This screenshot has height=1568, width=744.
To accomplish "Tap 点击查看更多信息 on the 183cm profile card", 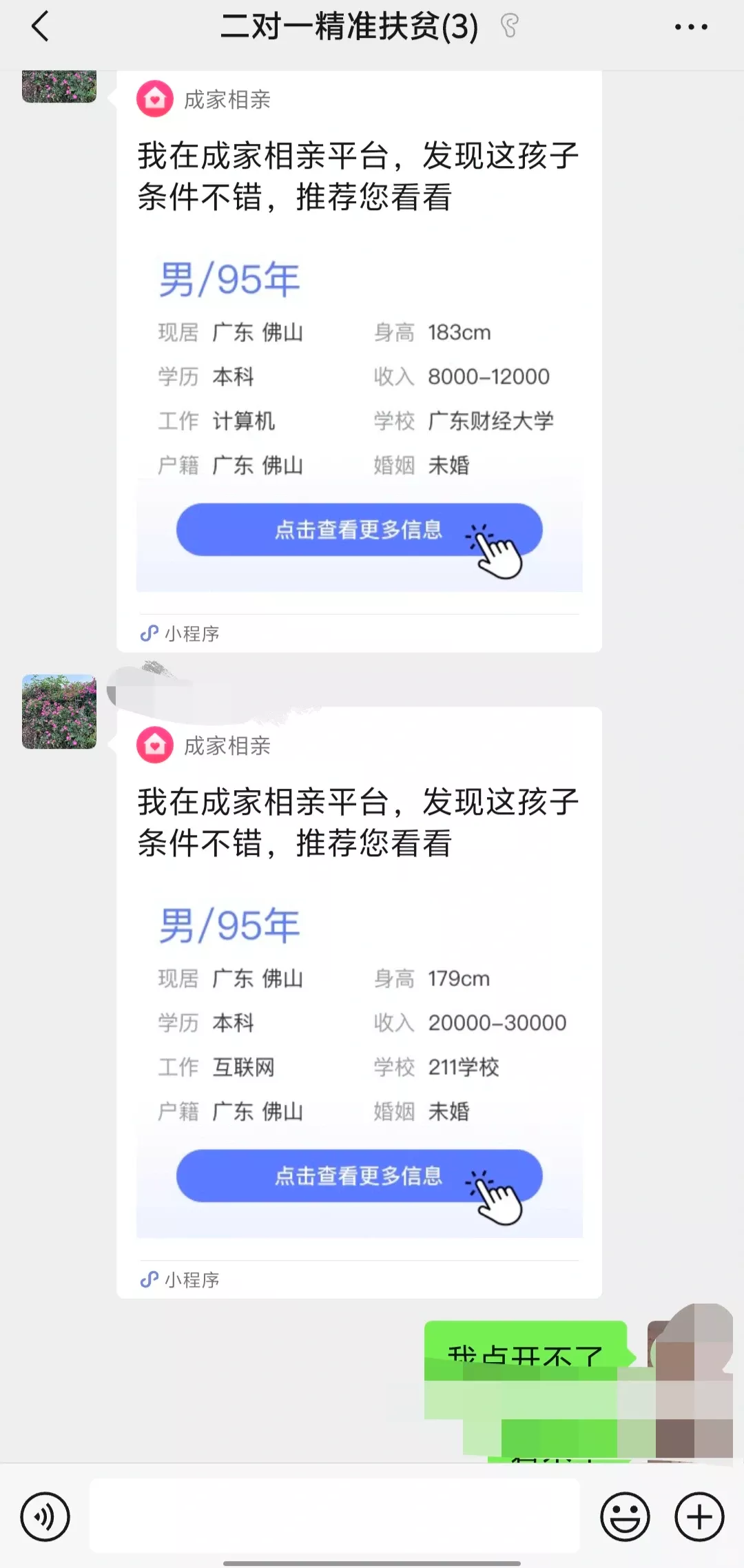I will (x=358, y=529).
